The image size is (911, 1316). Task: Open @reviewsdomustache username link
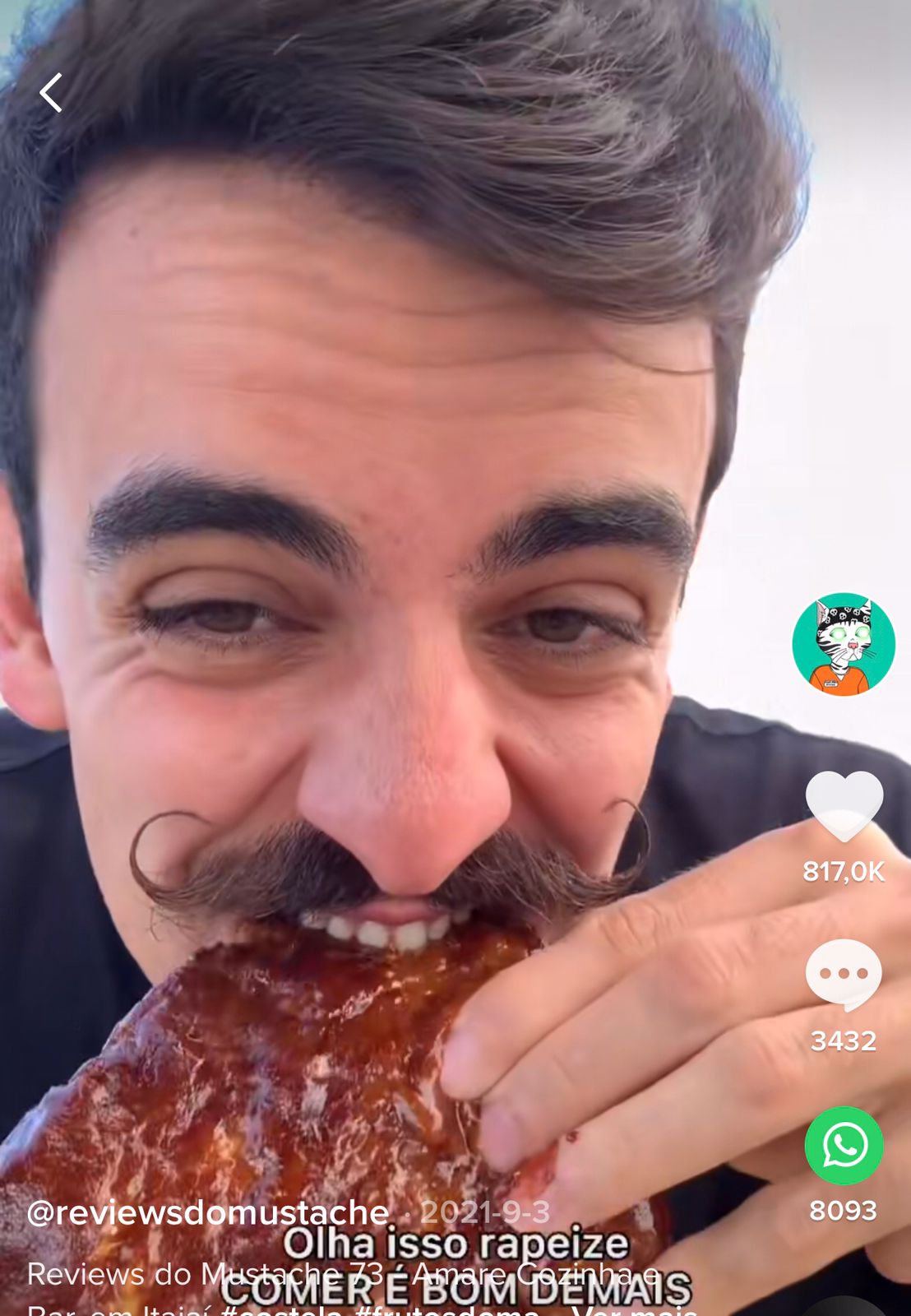[x=207, y=1212]
